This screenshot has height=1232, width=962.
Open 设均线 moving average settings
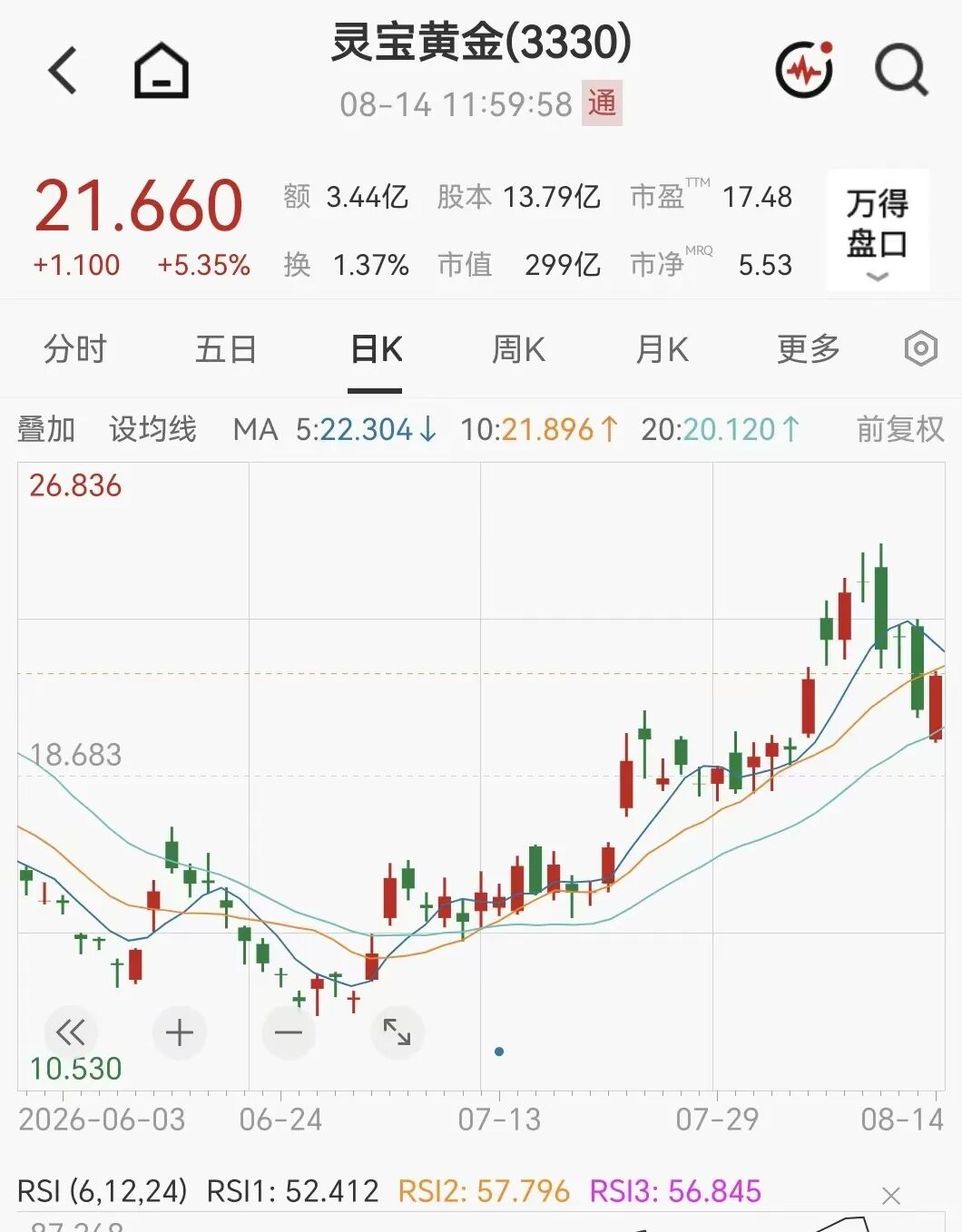[152, 429]
